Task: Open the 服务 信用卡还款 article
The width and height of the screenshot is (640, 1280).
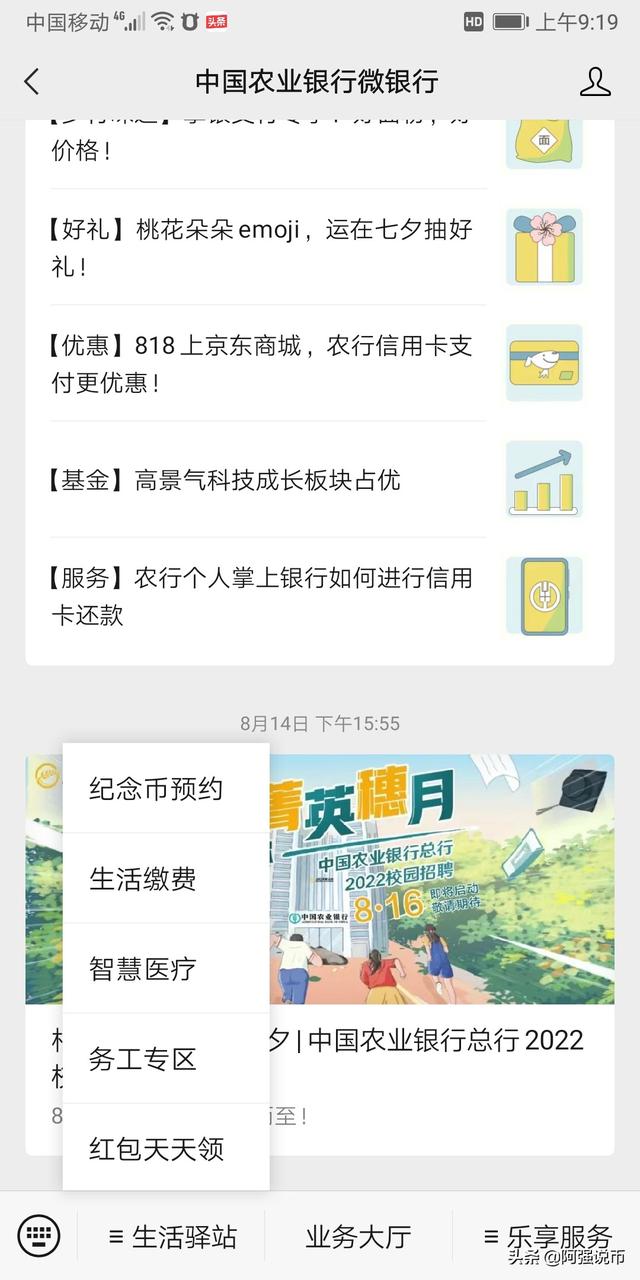Action: [262, 596]
